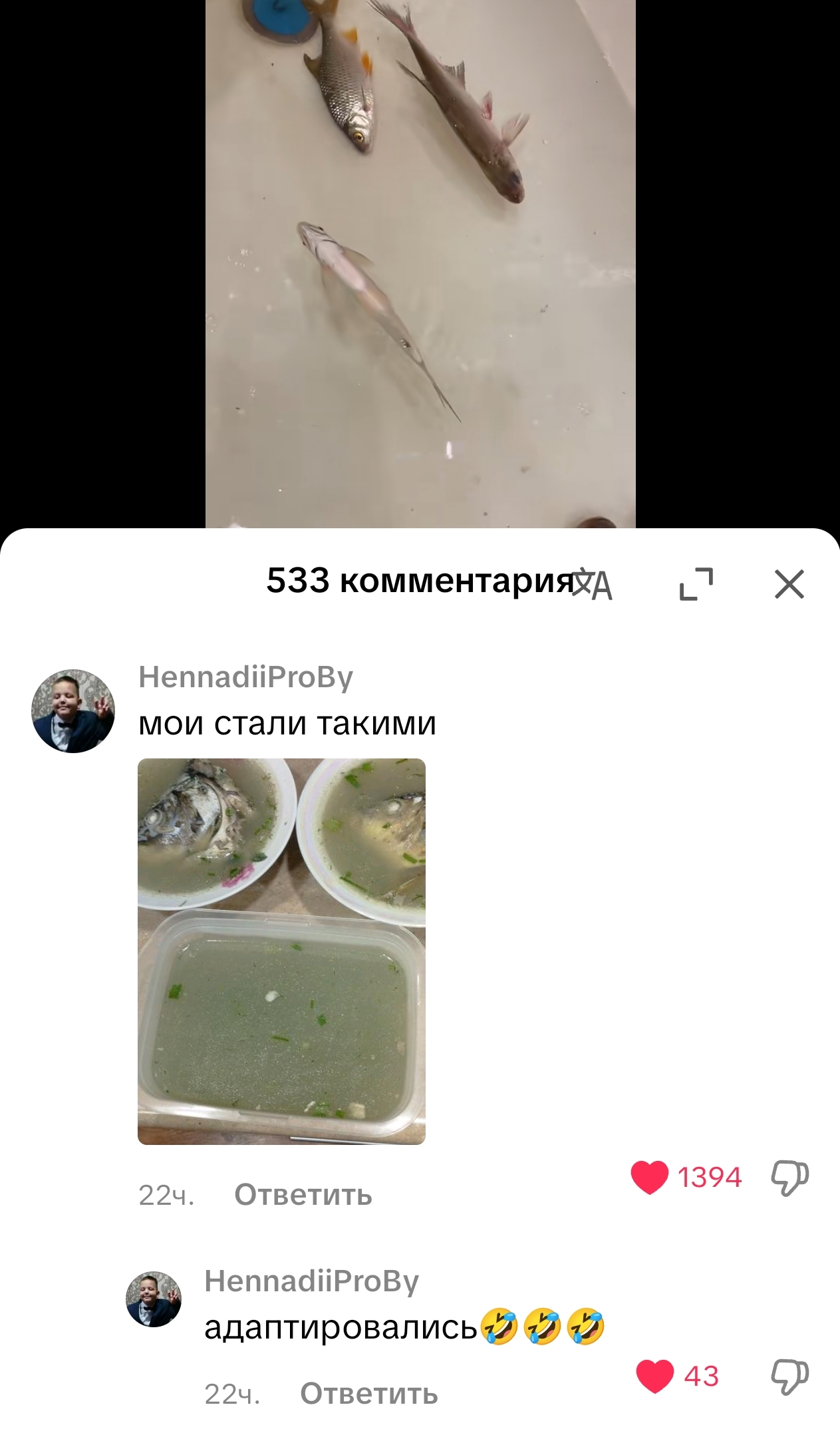Like the comment with 1394 likes
Image resolution: width=840 pixels, height=1439 pixels.
point(650,1177)
